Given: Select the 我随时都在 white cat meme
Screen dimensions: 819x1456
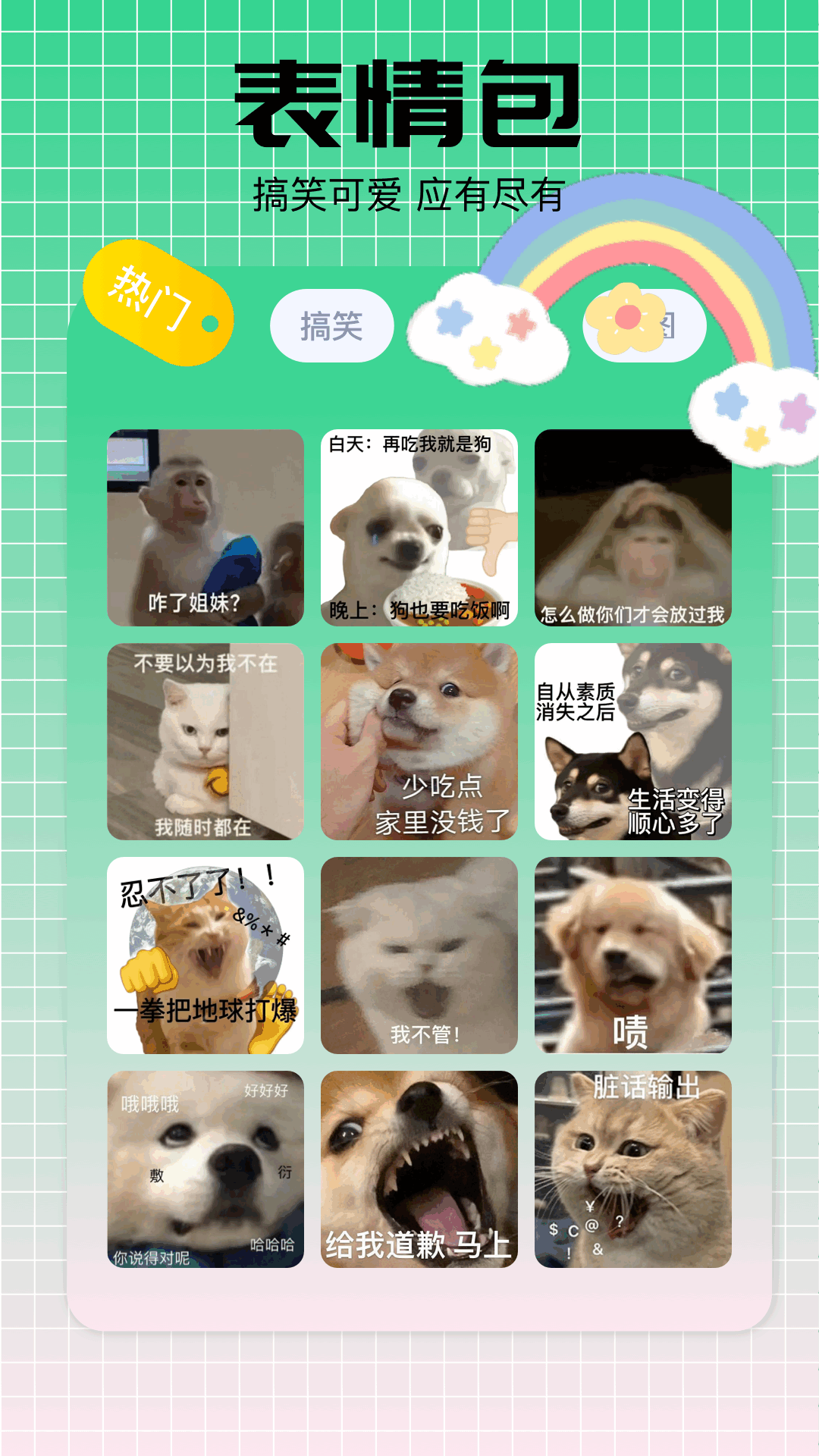Looking at the screenshot, I should (x=203, y=743).
